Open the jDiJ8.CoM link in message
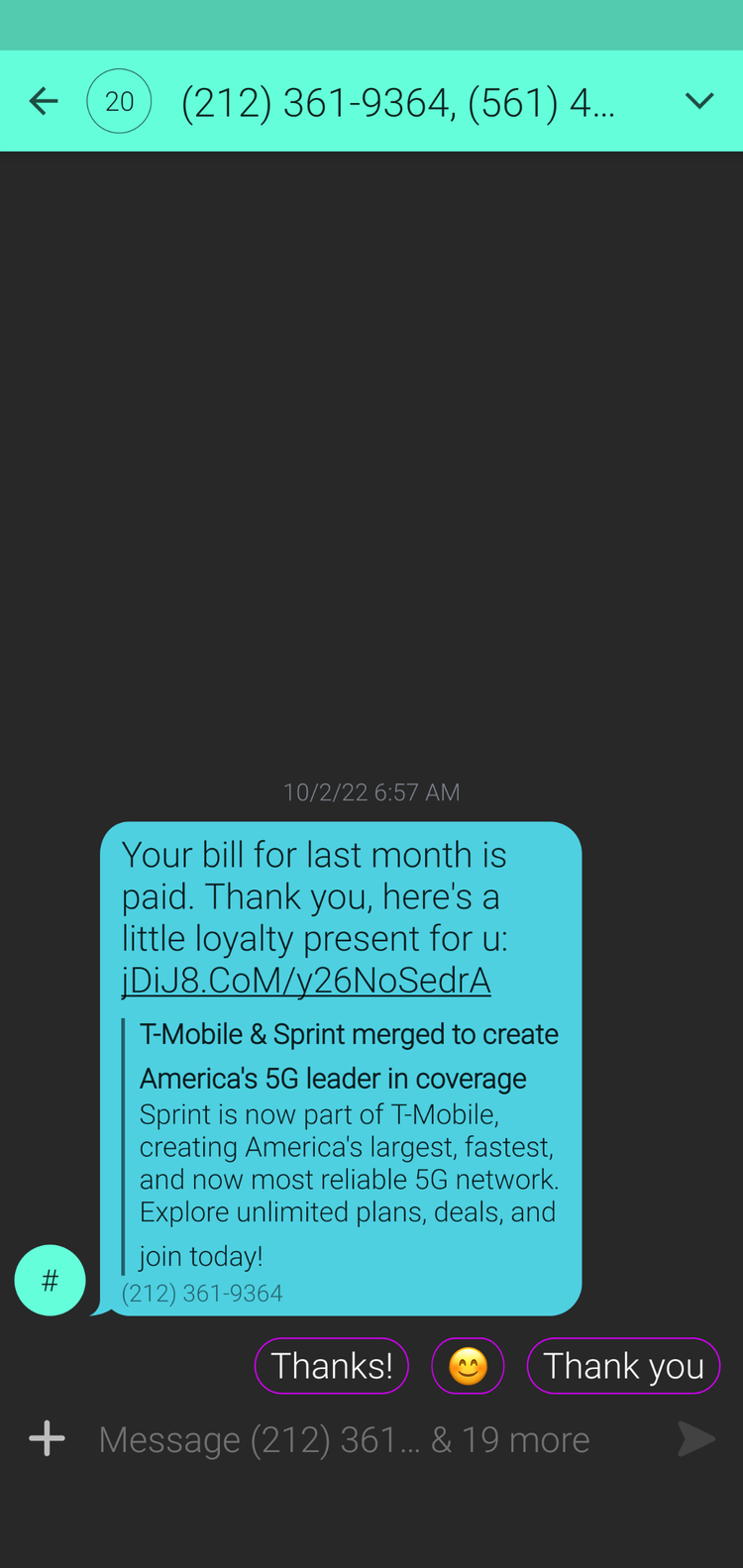Image resolution: width=743 pixels, height=1568 pixels. tap(306, 980)
